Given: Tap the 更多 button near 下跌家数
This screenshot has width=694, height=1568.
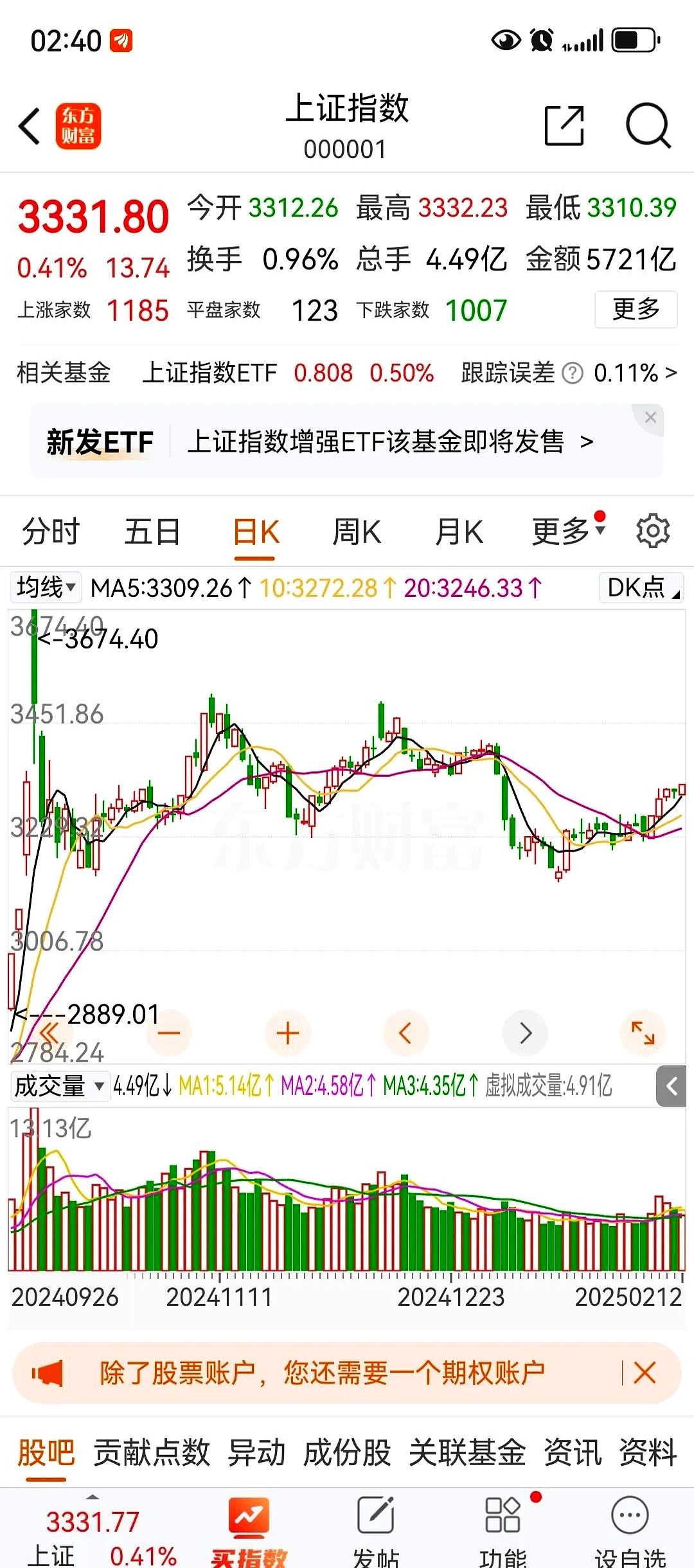Looking at the screenshot, I should pyautogui.click(x=636, y=309).
